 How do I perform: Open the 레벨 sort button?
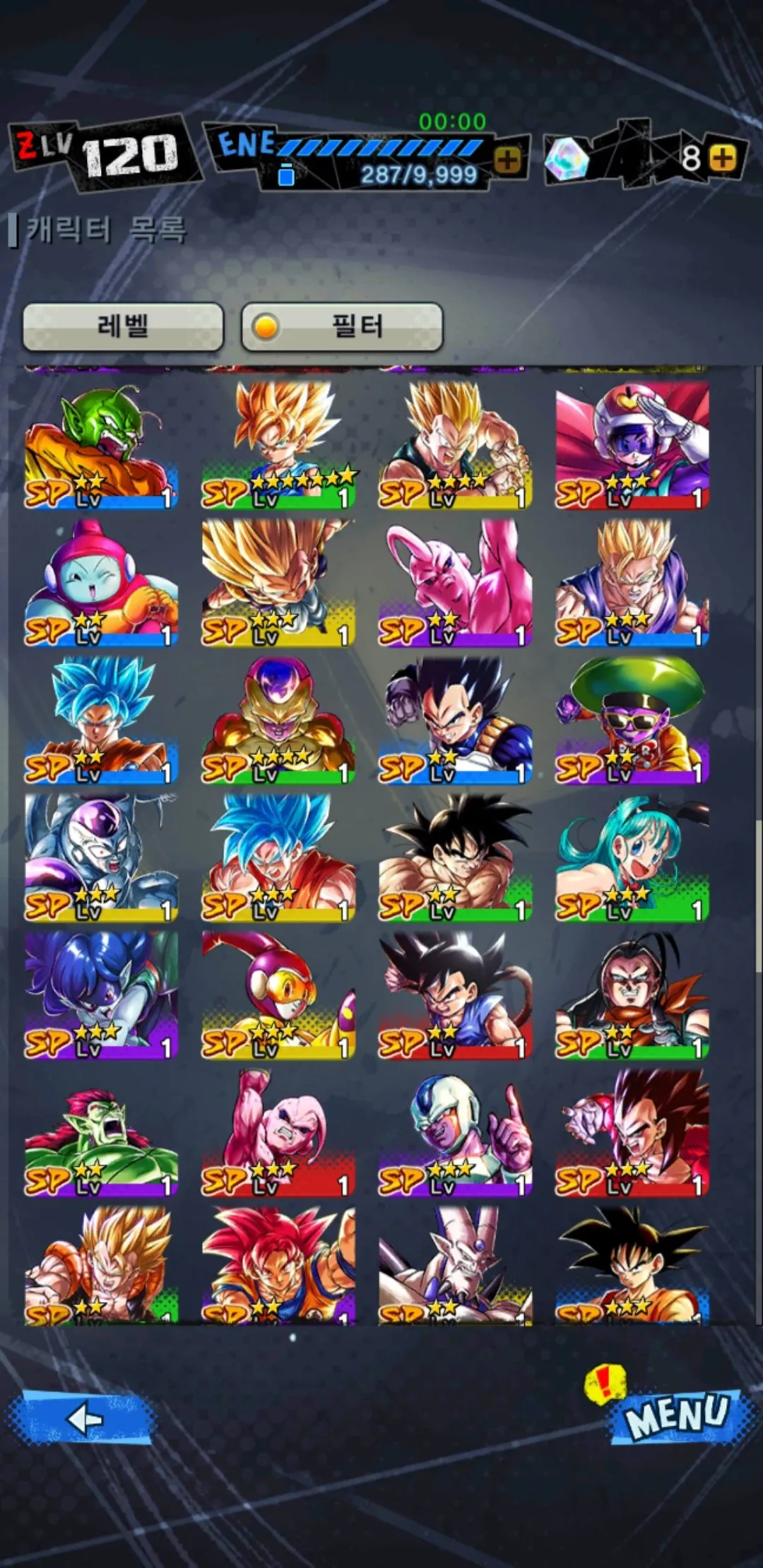point(123,326)
